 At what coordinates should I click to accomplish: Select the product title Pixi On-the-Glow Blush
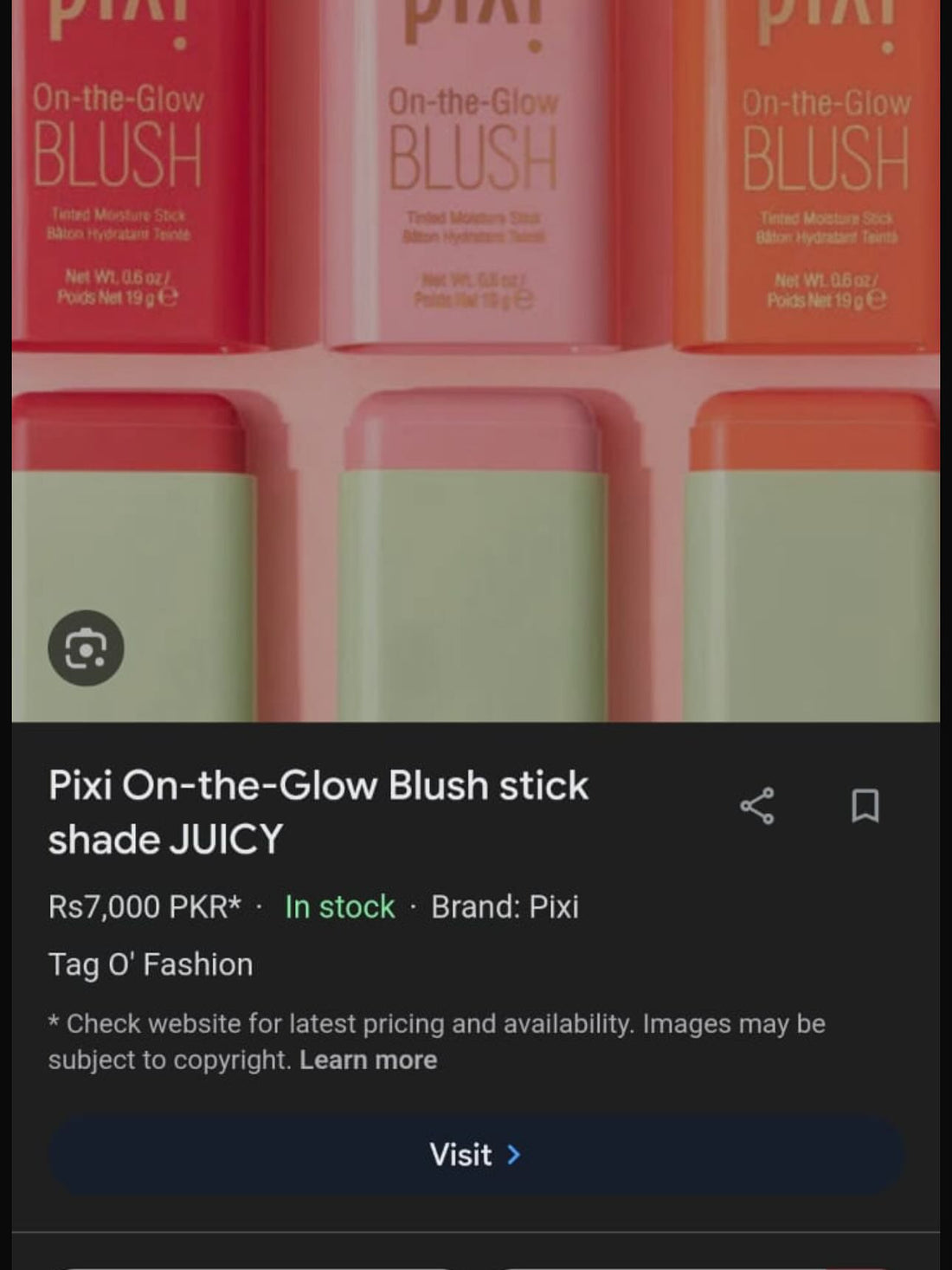tap(318, 809)
